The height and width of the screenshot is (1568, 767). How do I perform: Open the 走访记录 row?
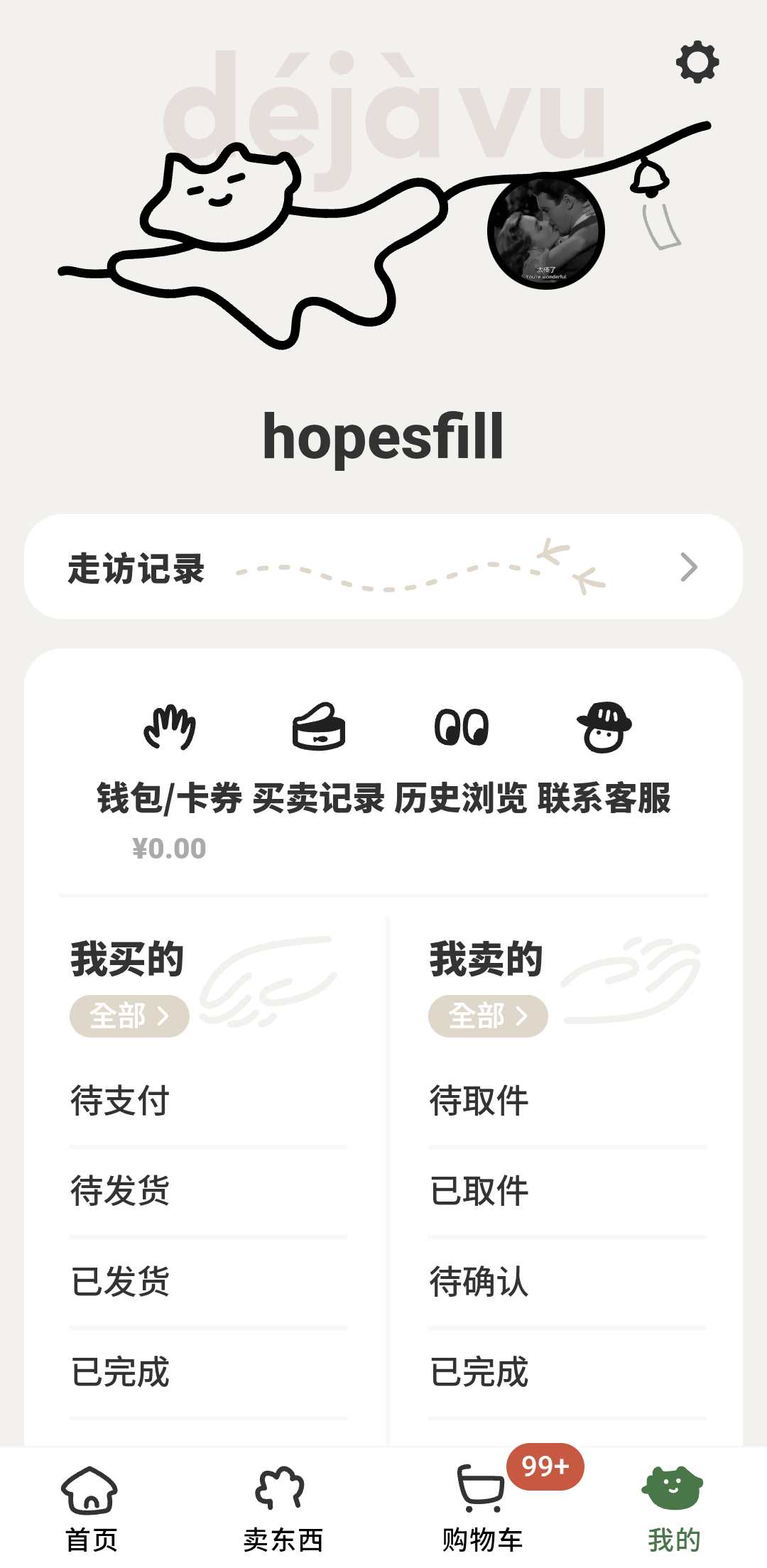tap(383, 567)
